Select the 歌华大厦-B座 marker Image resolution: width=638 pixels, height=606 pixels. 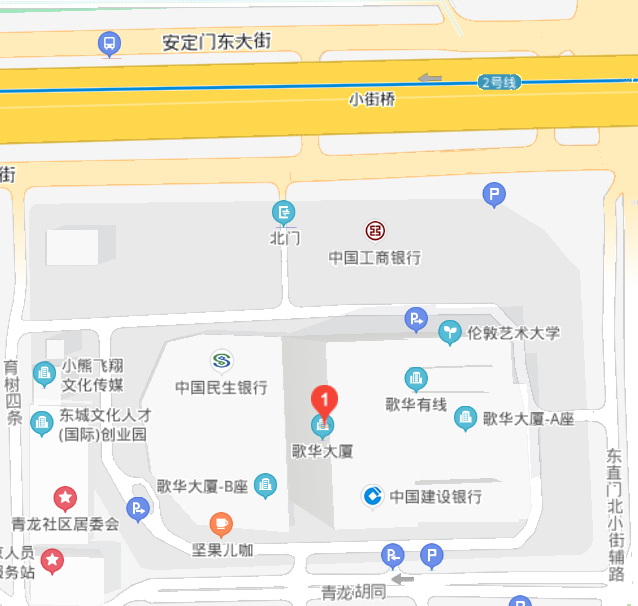265,486
